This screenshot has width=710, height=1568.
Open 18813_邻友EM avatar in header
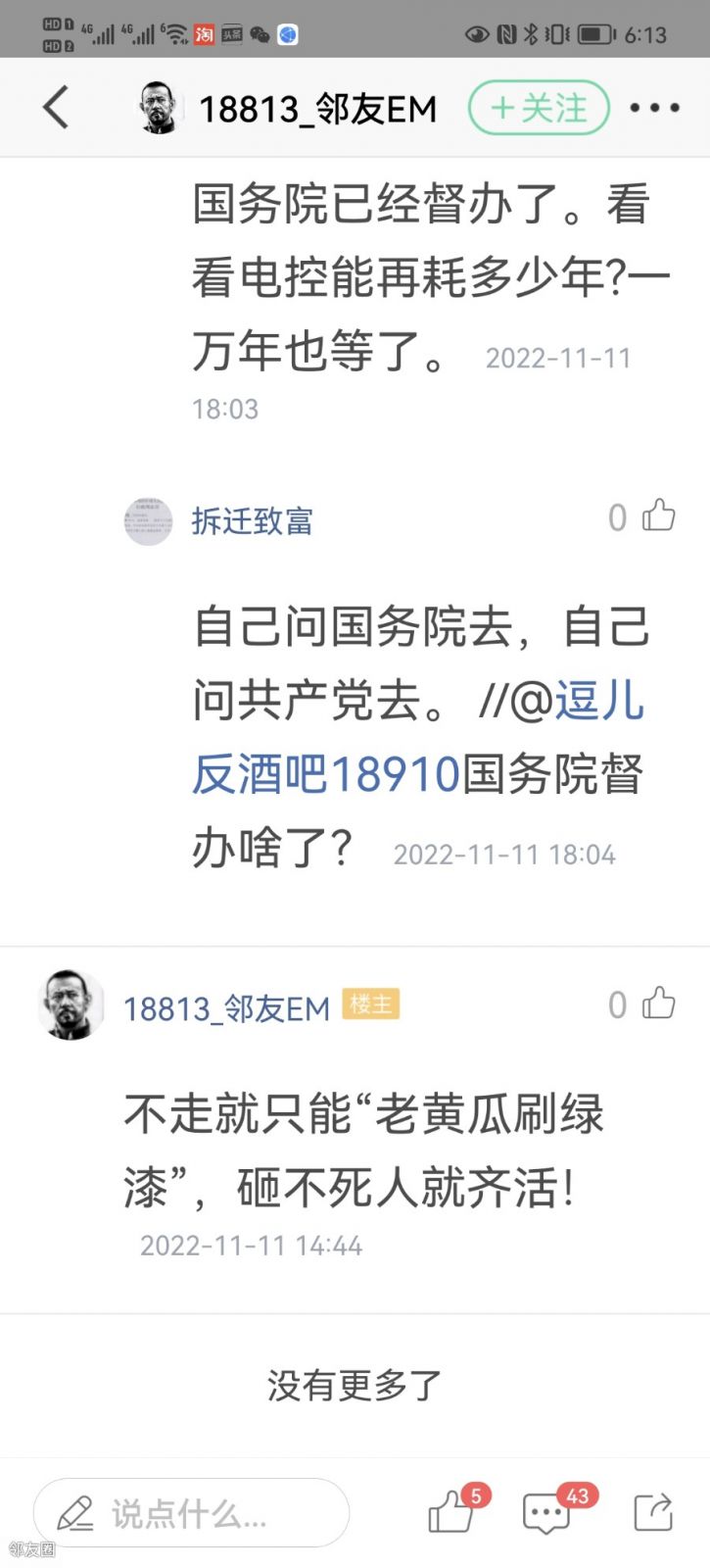(157, 108)
